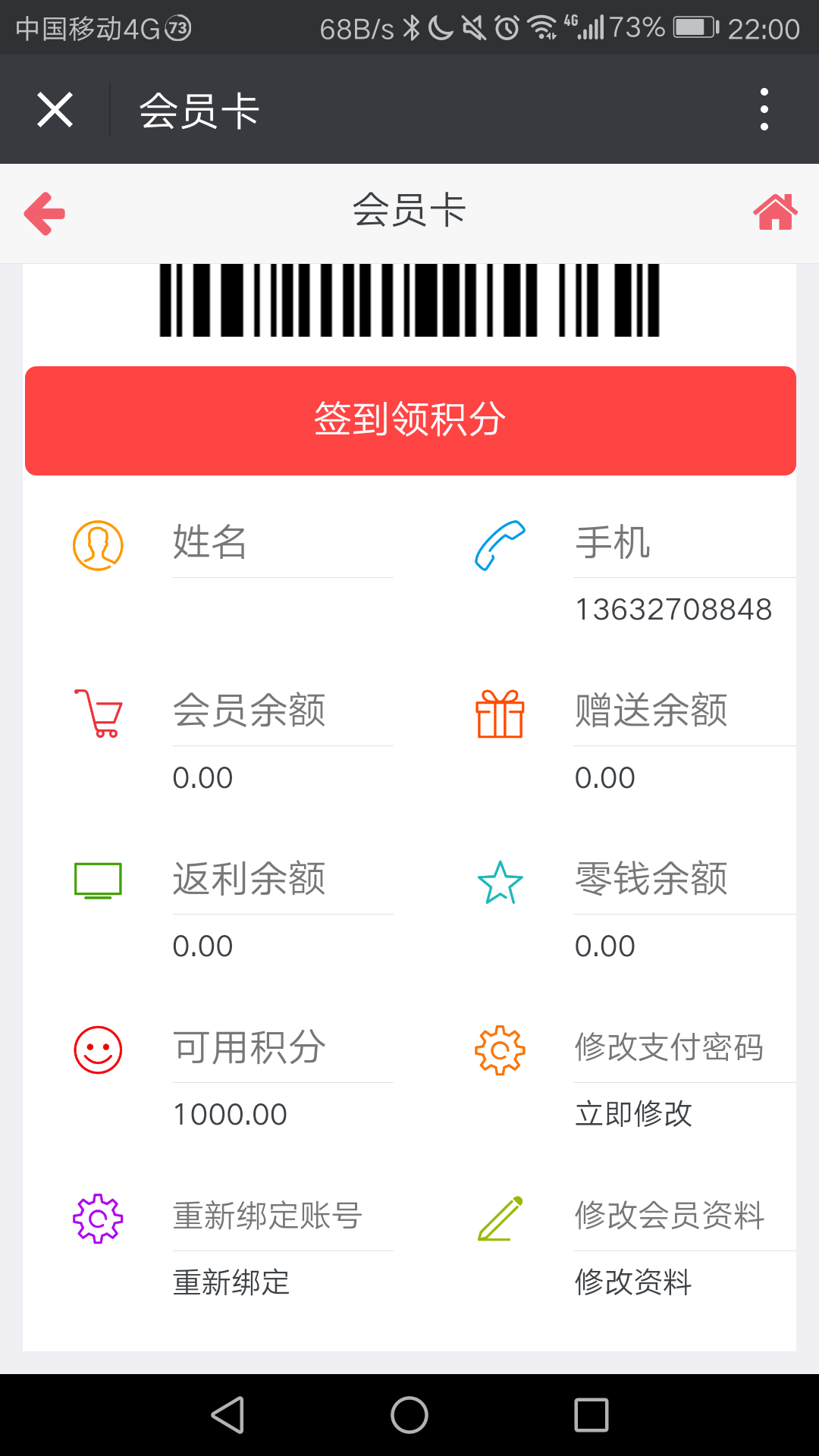This screenshot has height=1456, width=819.
Task: Open recent apps from navigation bar
Action: (591, 1415)
